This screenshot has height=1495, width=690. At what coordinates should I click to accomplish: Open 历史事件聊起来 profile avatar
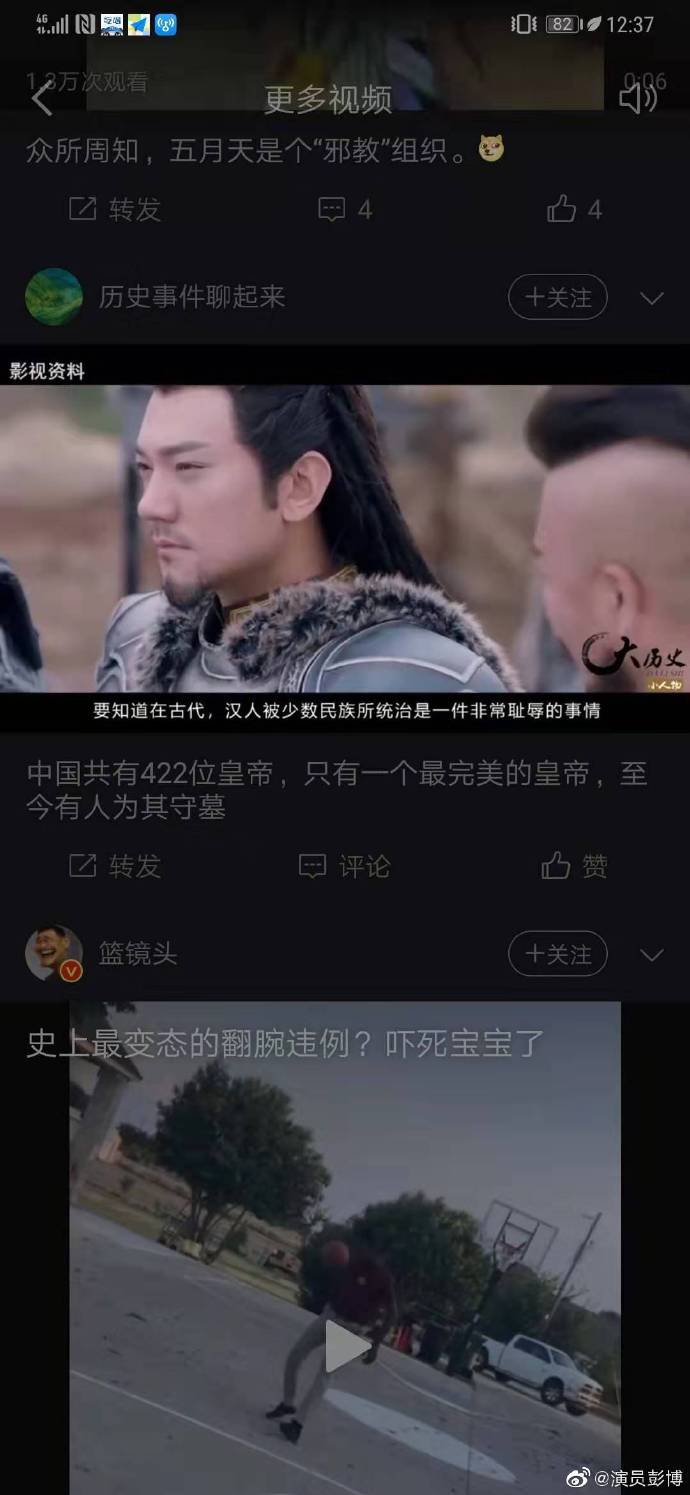coord(54,297)
